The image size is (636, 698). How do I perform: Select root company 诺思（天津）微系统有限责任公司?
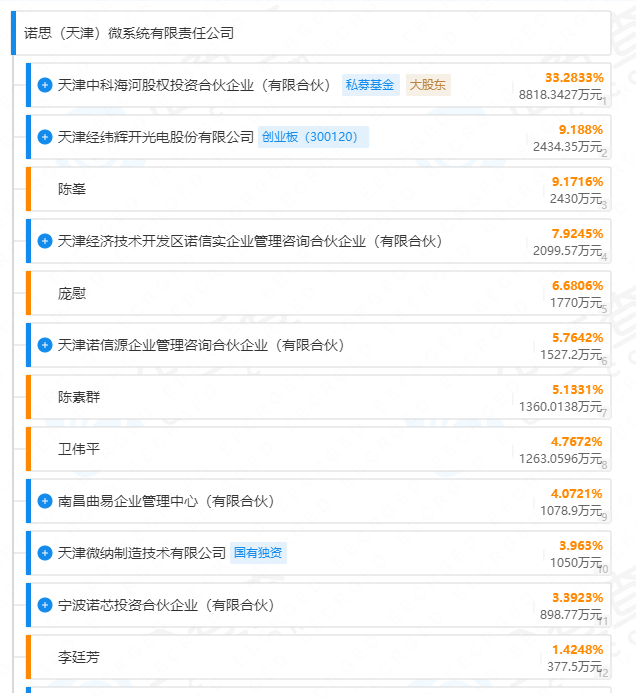127,33
